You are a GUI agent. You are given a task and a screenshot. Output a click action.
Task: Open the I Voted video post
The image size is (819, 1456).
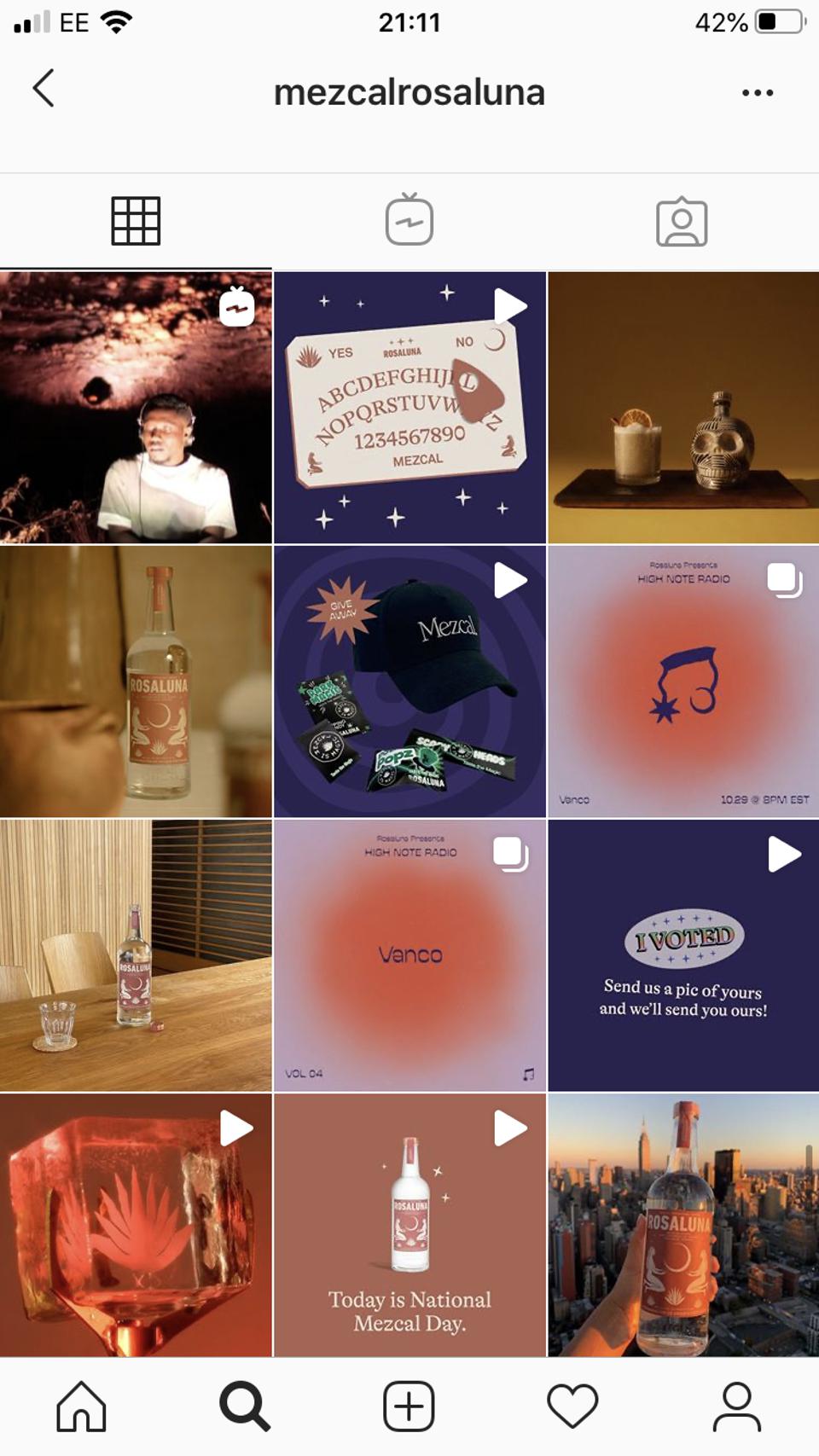click(683, 955)
